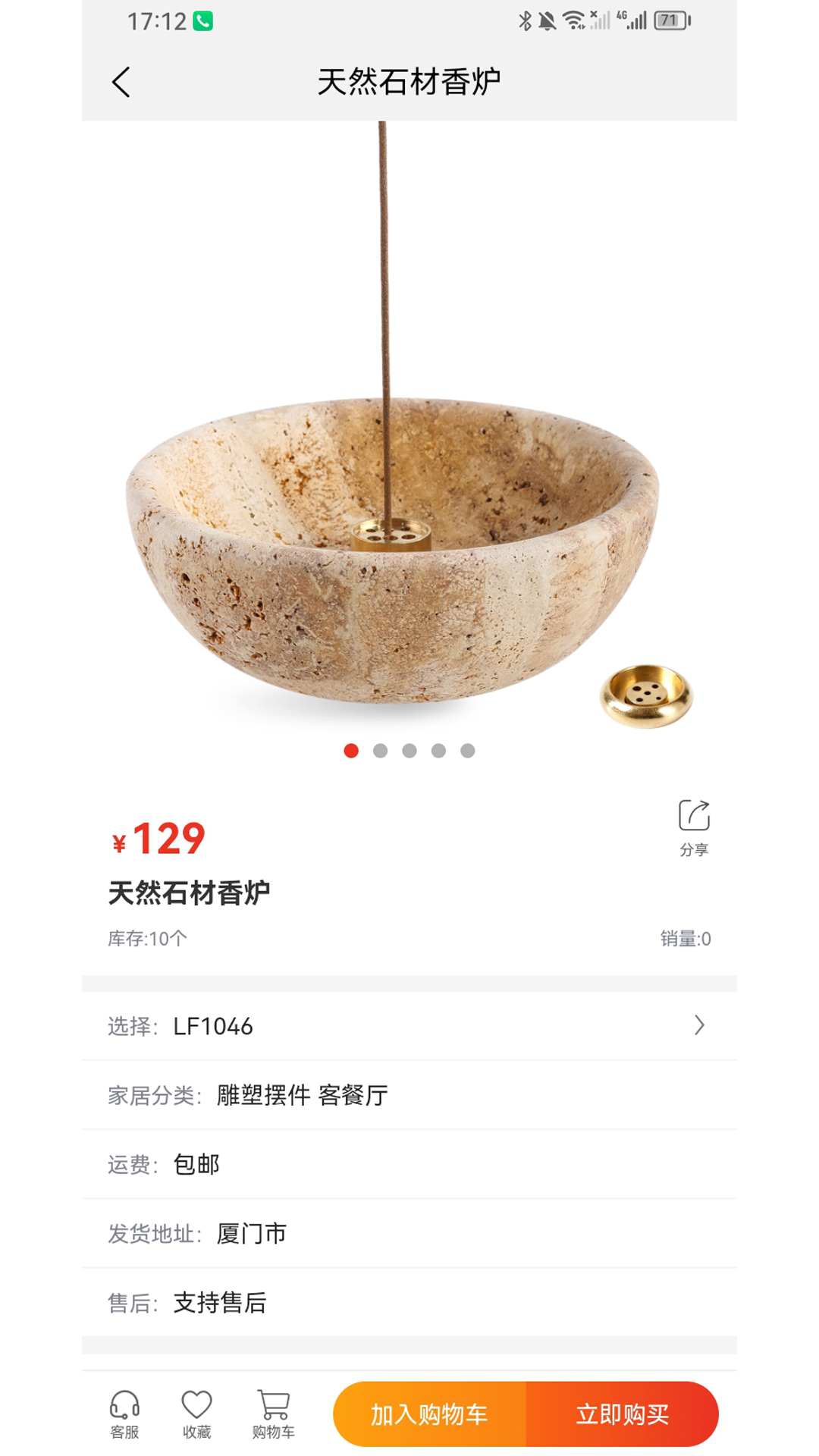The width and height of the screenshot is (819, 1456).
Task: Add product to favorites with 收藏
Action: 196,1414
